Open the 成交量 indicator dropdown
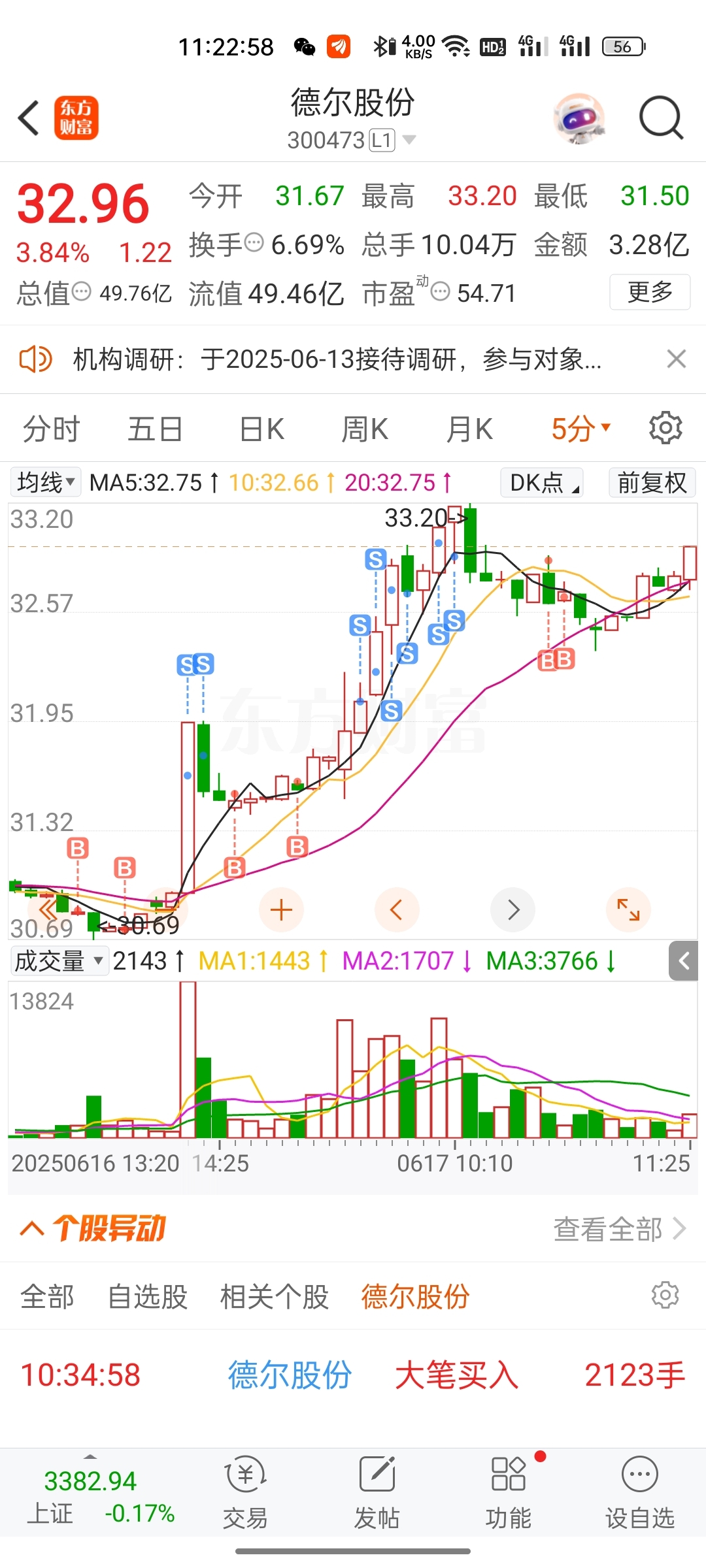This screenshot has height=1568, width=706. tap(59, 961)
